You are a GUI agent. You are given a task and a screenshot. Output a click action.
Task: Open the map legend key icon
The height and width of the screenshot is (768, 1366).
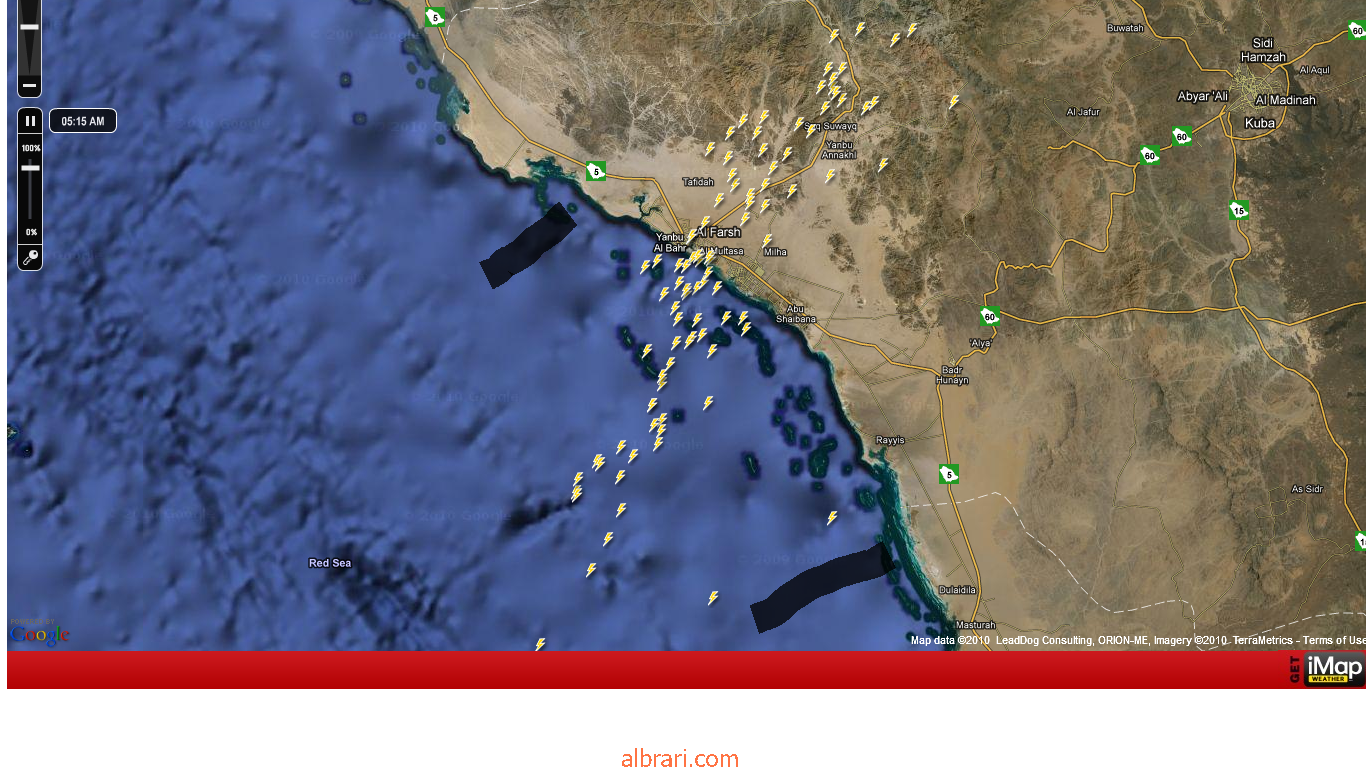click(30, 258)
